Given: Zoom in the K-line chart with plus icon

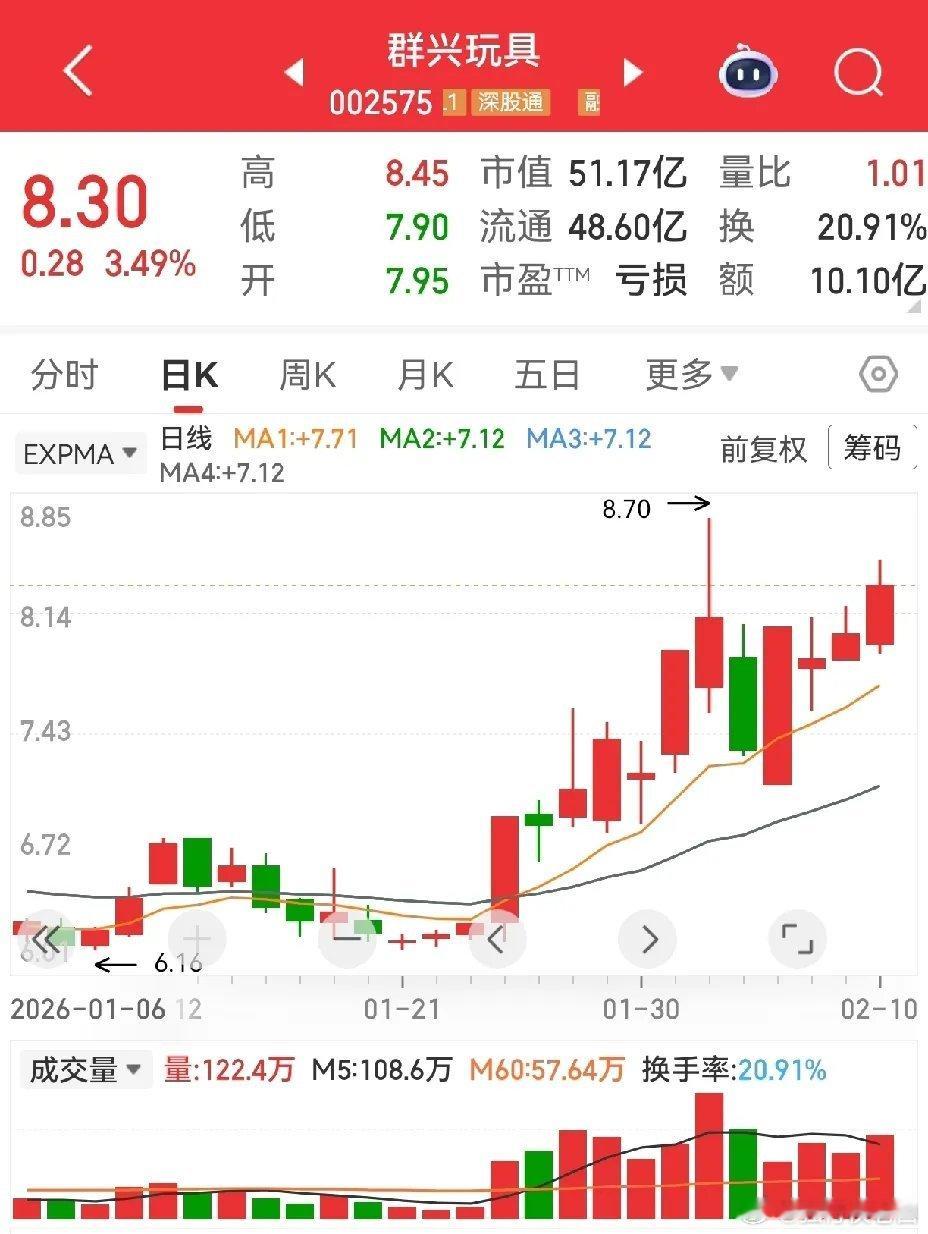Looking at the screenshot, I should coord(197,938).
